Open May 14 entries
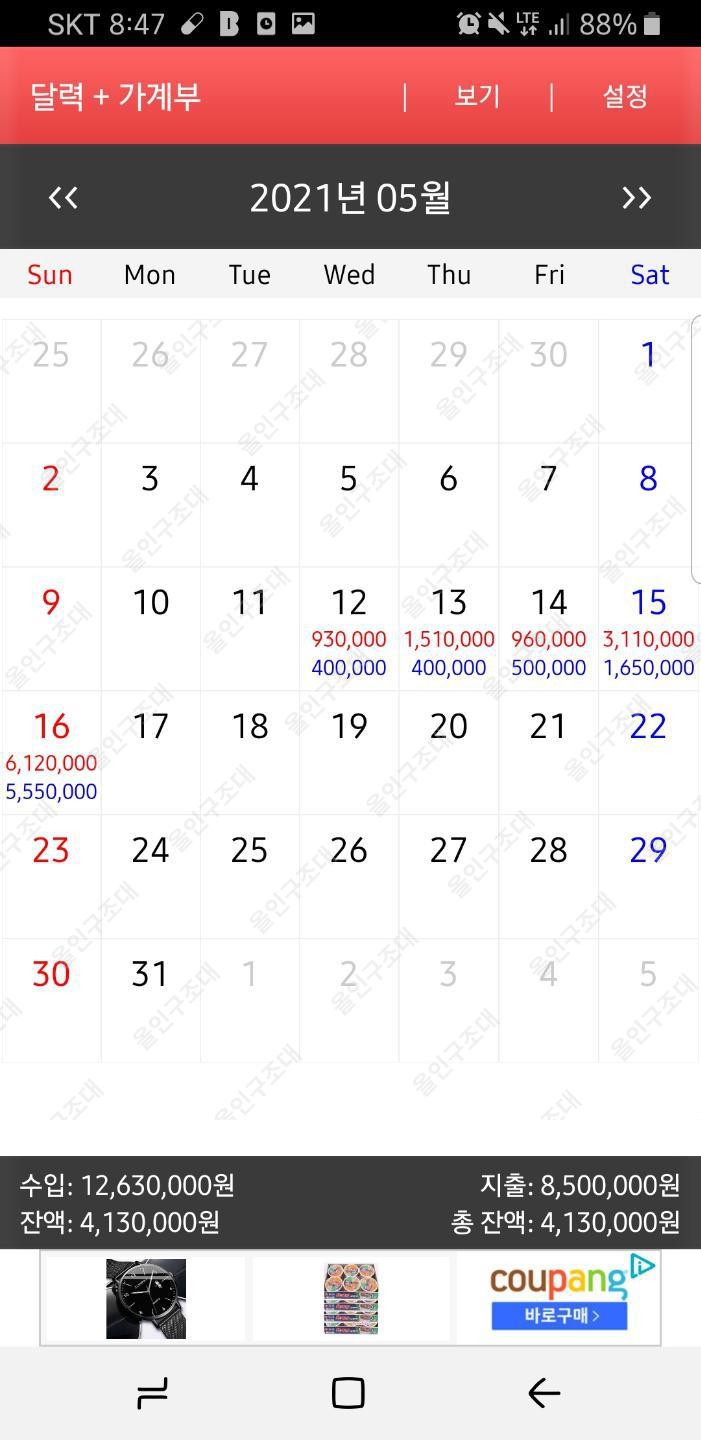 point(548,629)
